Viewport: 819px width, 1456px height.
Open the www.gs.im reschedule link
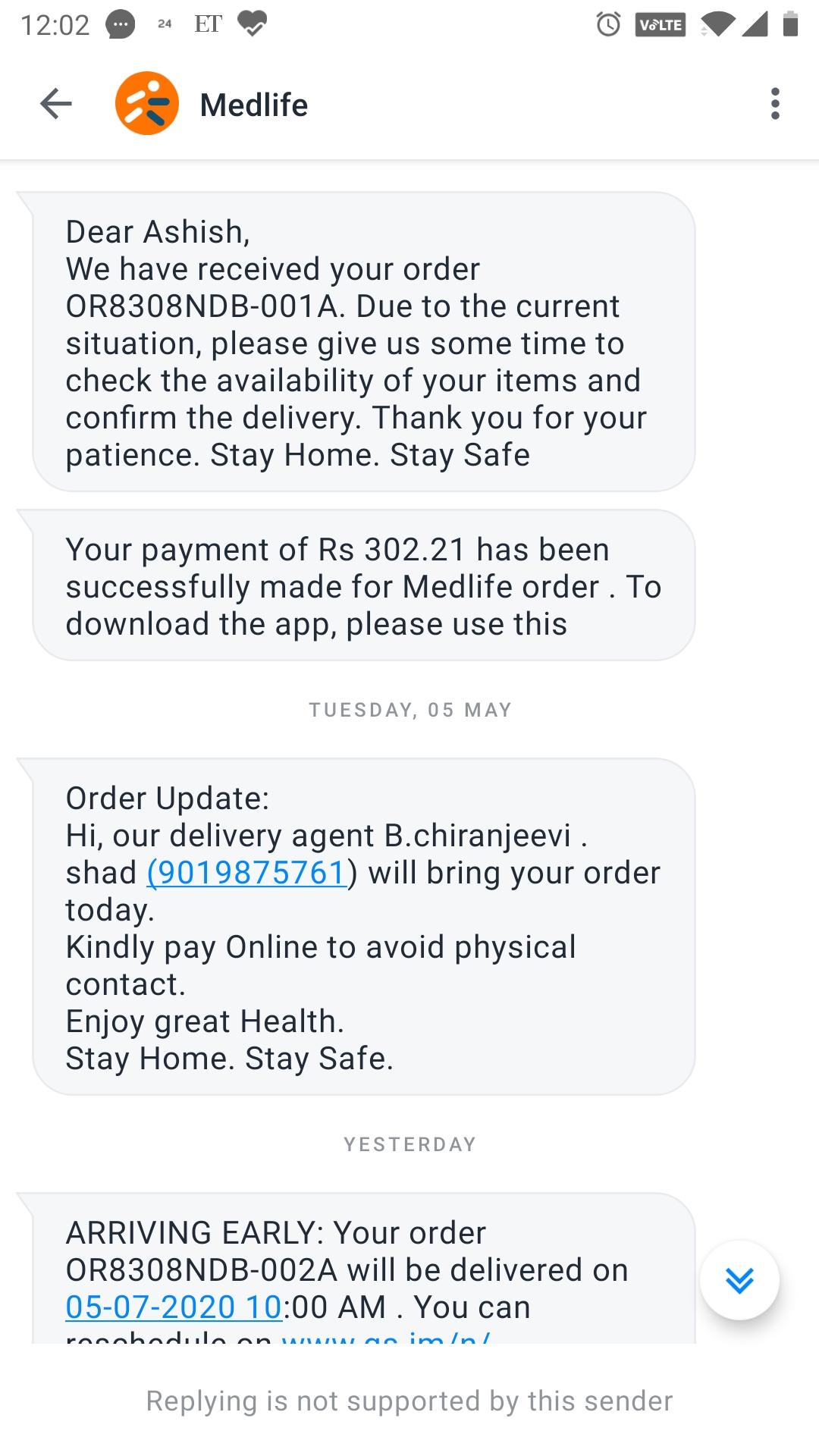[x=387, y=1338]
